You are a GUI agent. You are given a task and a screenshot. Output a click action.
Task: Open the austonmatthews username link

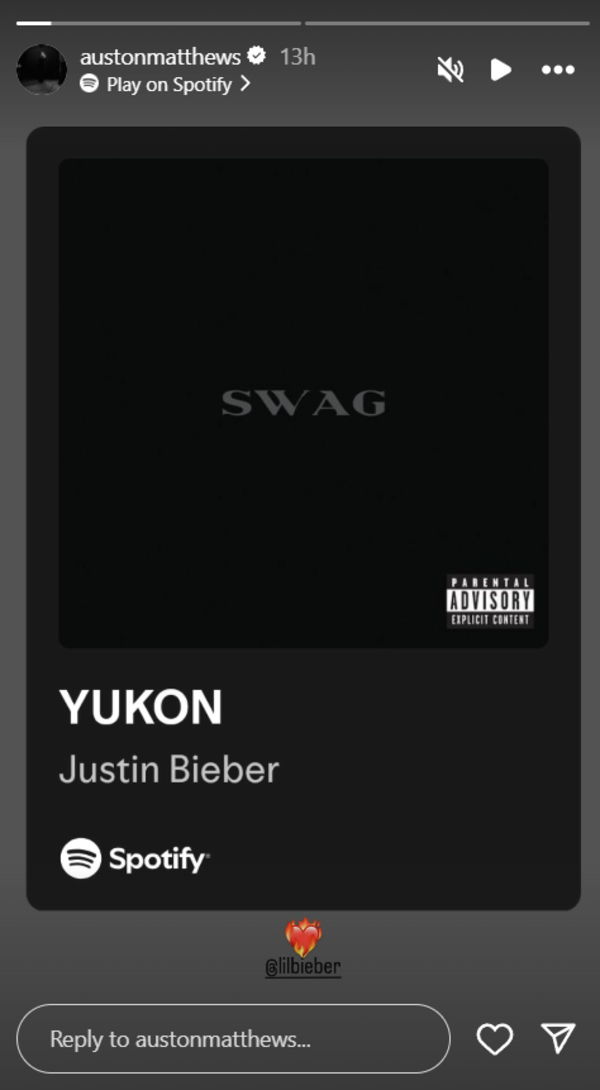[160, 57]
